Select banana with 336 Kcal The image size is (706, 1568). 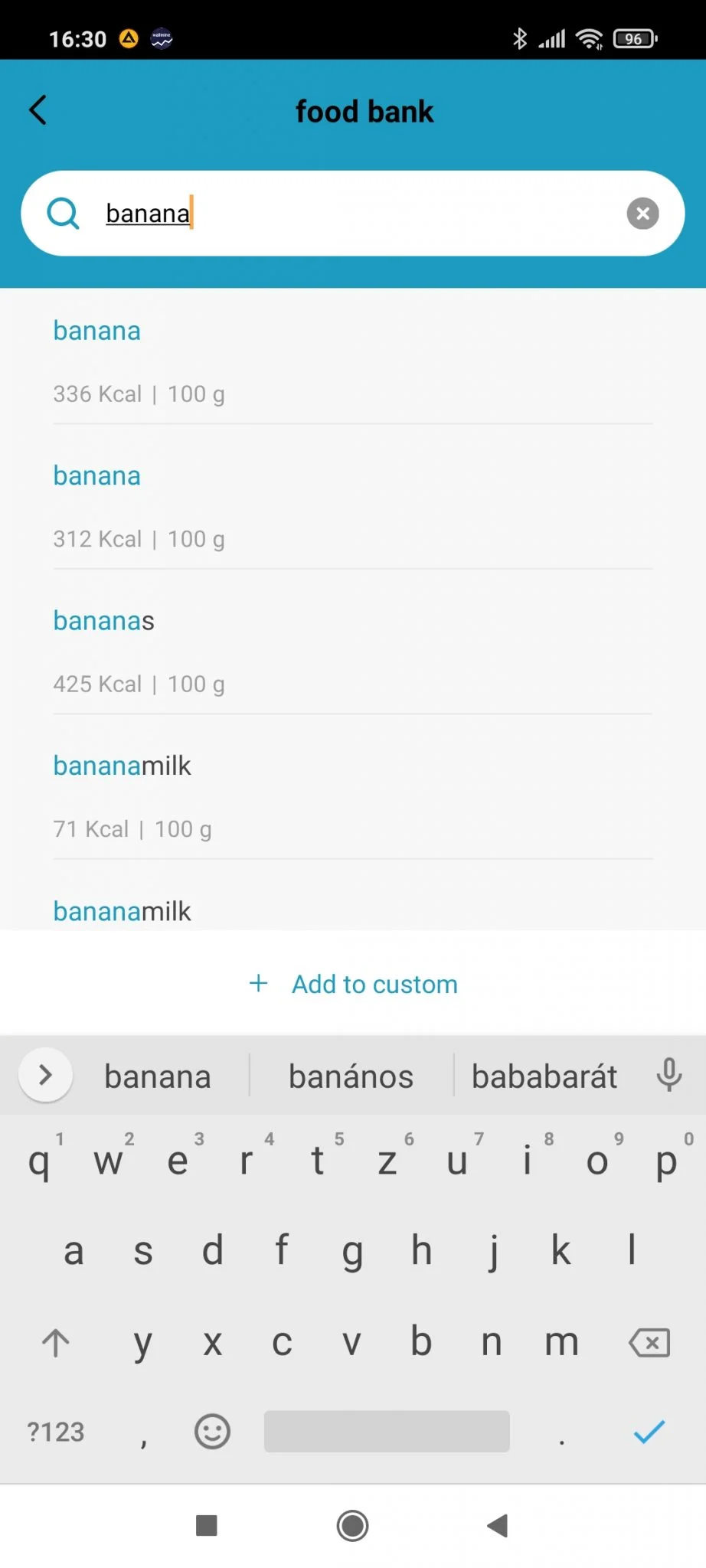tap(352, 361)
